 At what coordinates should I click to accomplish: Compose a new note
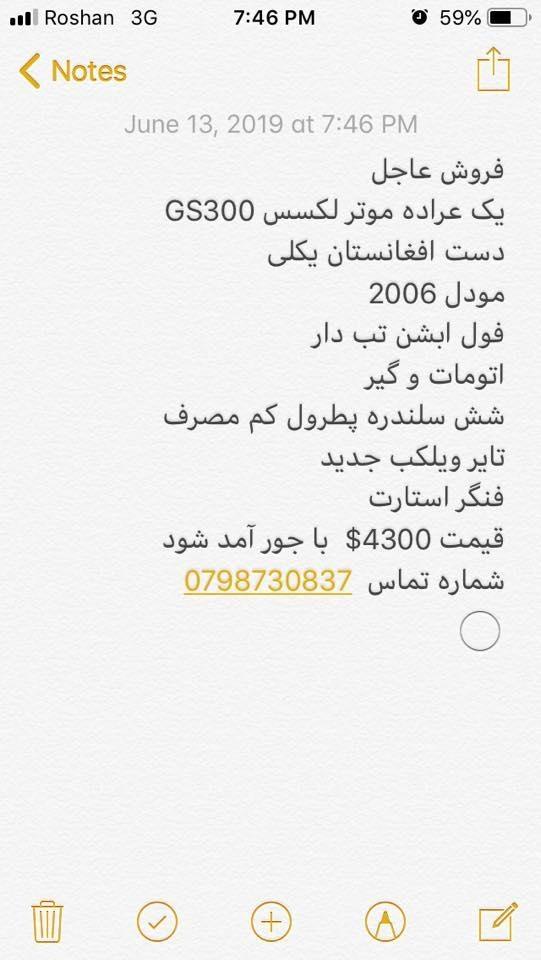[x=498, y=921]
